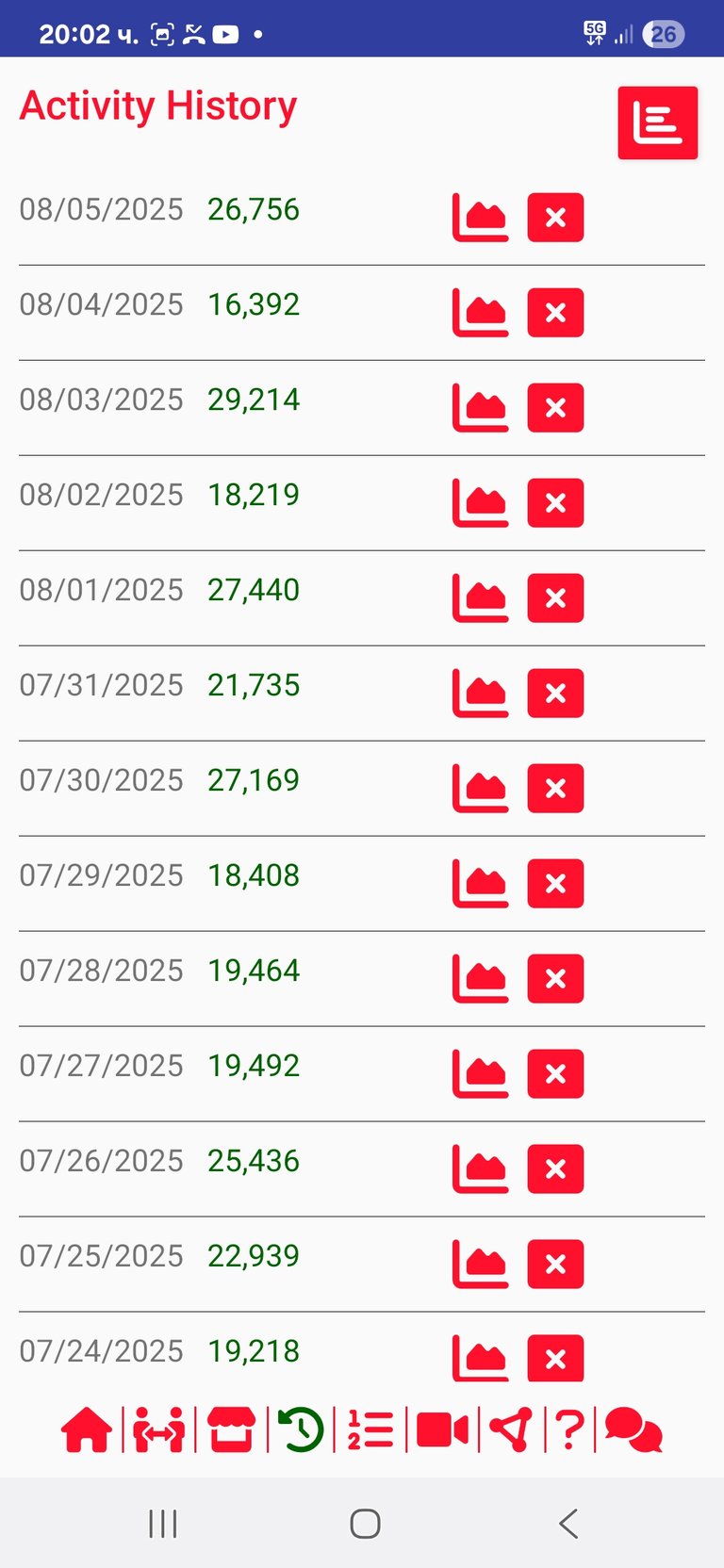Delete the 08/04/2025 entry
724x1568 pixels.
(555, 313)
